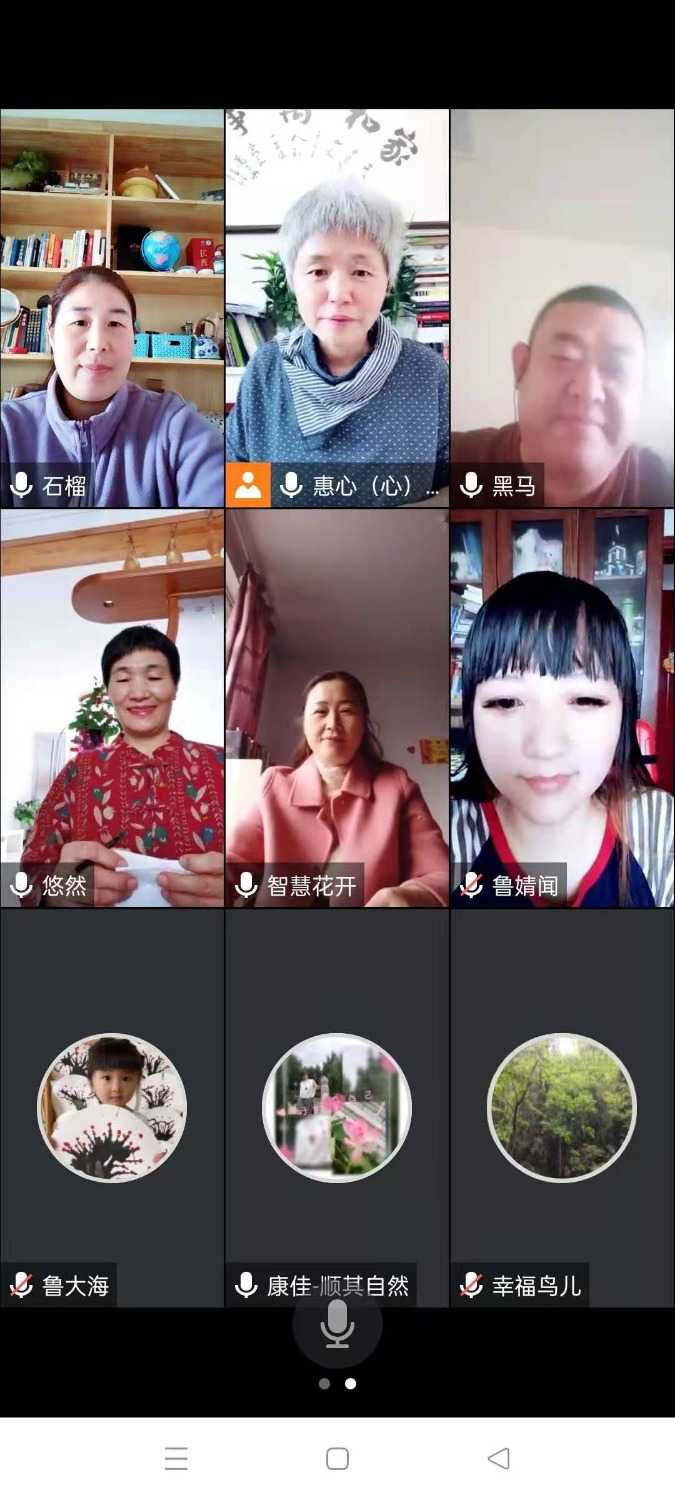Select 幸福鸟儿's participant tile
Screen dimensions: 675x1500
[x=562, y=1107]
